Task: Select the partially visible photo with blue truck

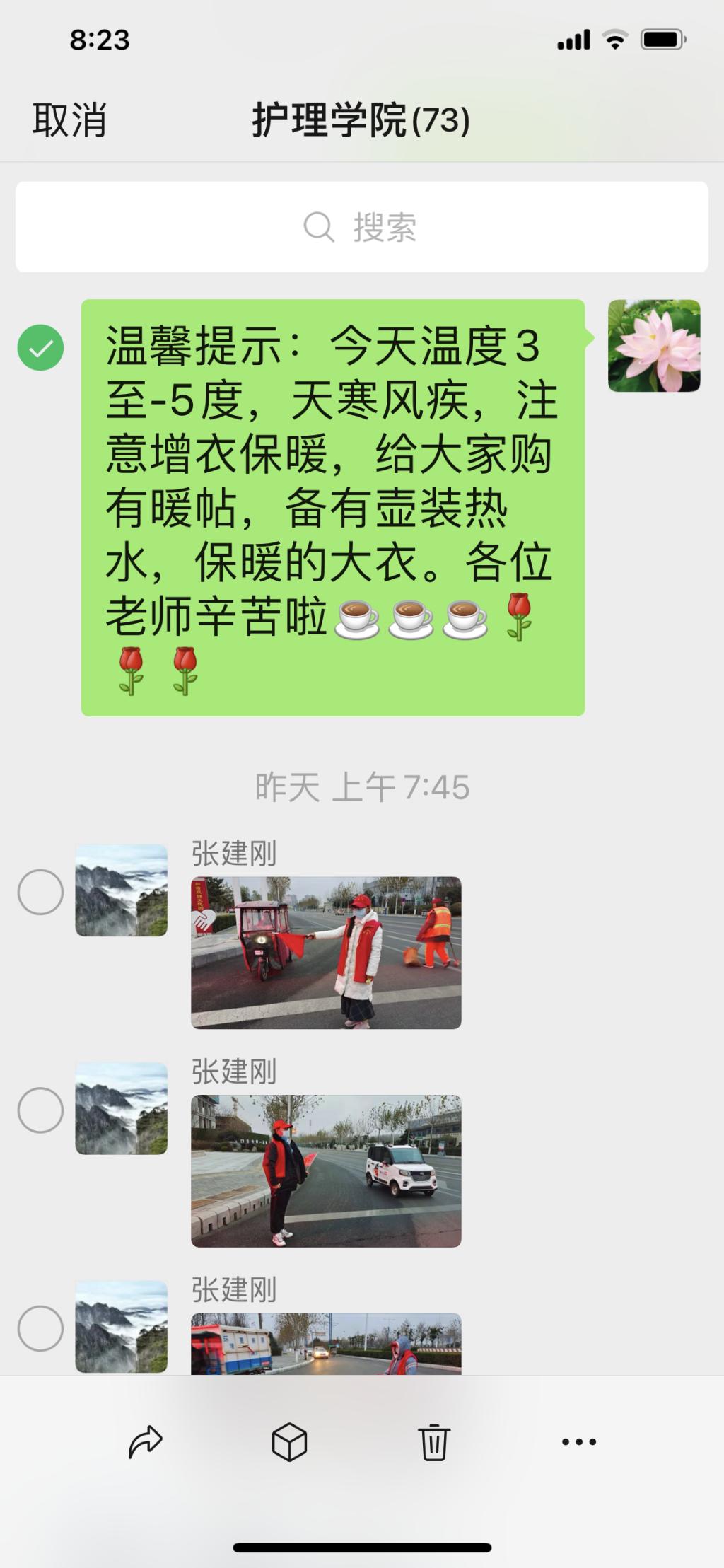Action: coord(40,1328)
